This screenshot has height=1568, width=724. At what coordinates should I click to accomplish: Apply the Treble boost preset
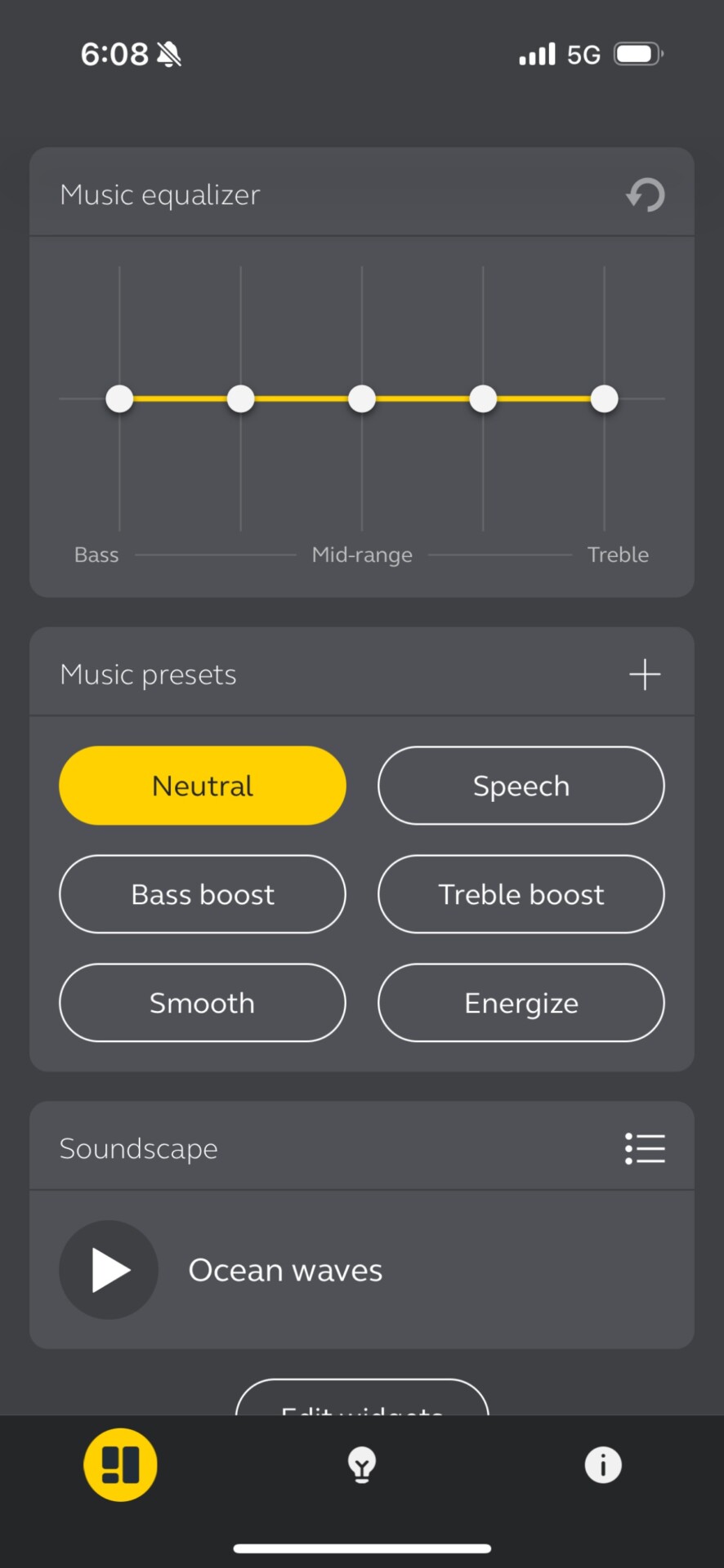point(521,894)
